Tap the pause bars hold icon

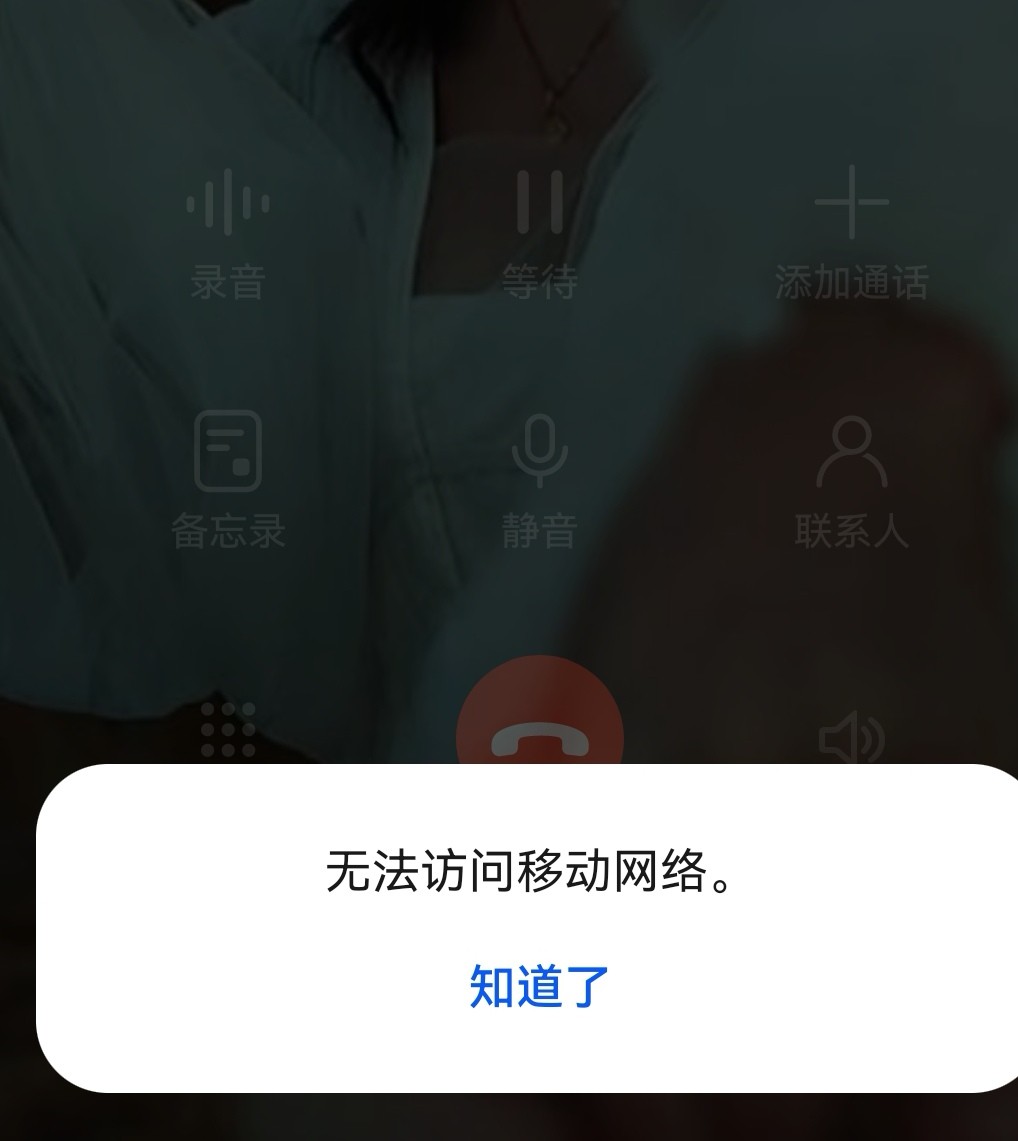[537, 203]
